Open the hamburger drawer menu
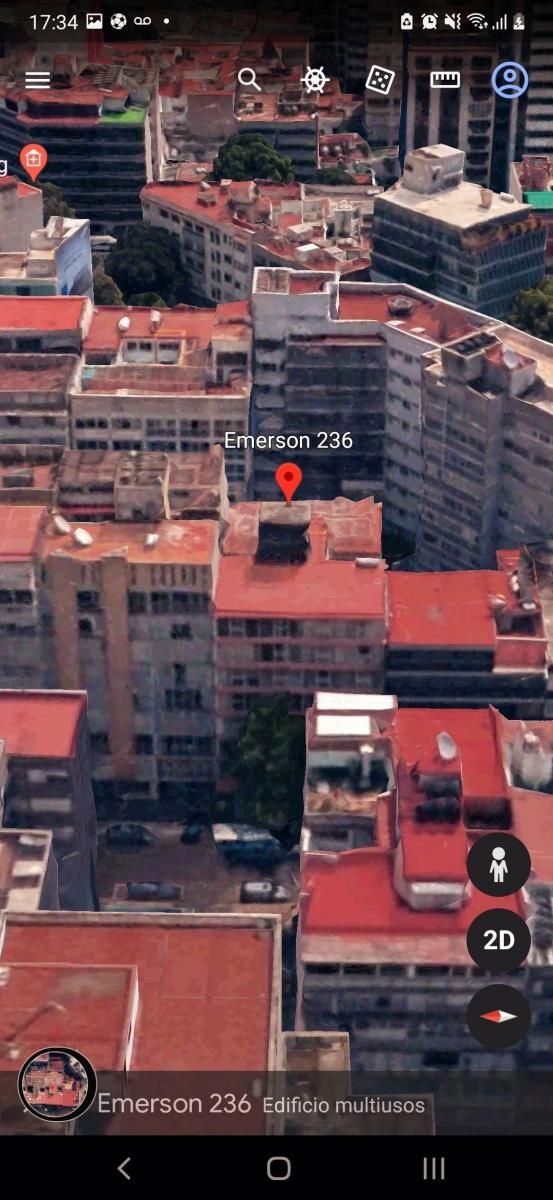Image resolution: width=553 pixels, height=1200 pixels. point(37,81)
